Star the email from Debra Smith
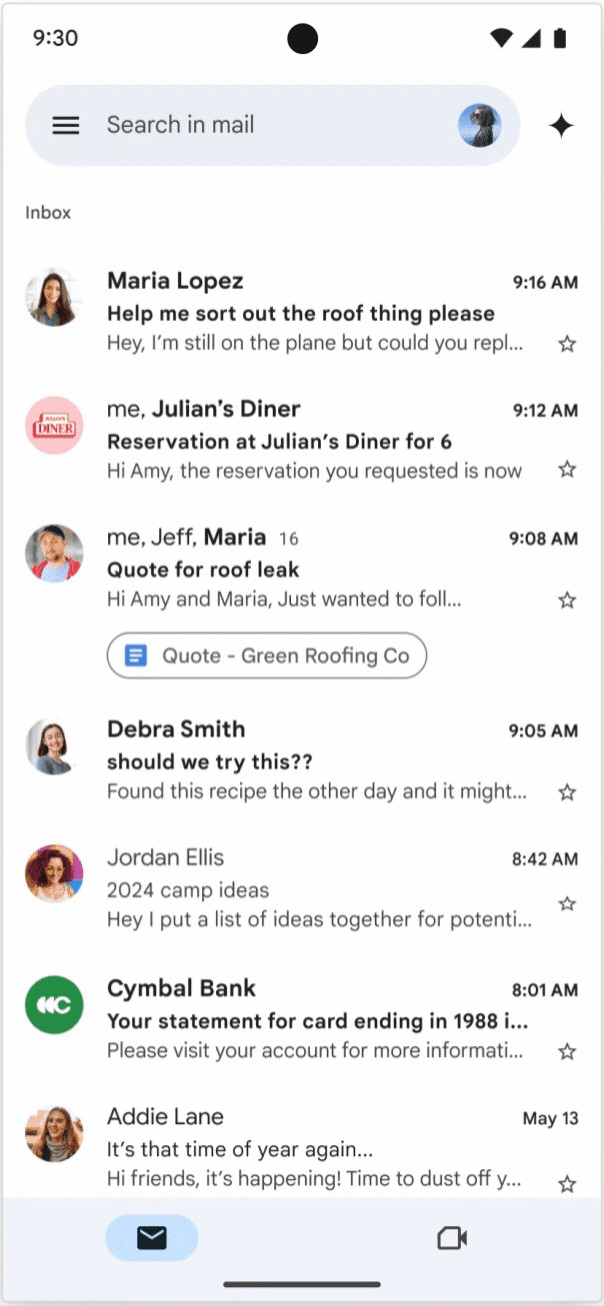This screenshot has width=604, height=1306. click(x=567, y=793)
